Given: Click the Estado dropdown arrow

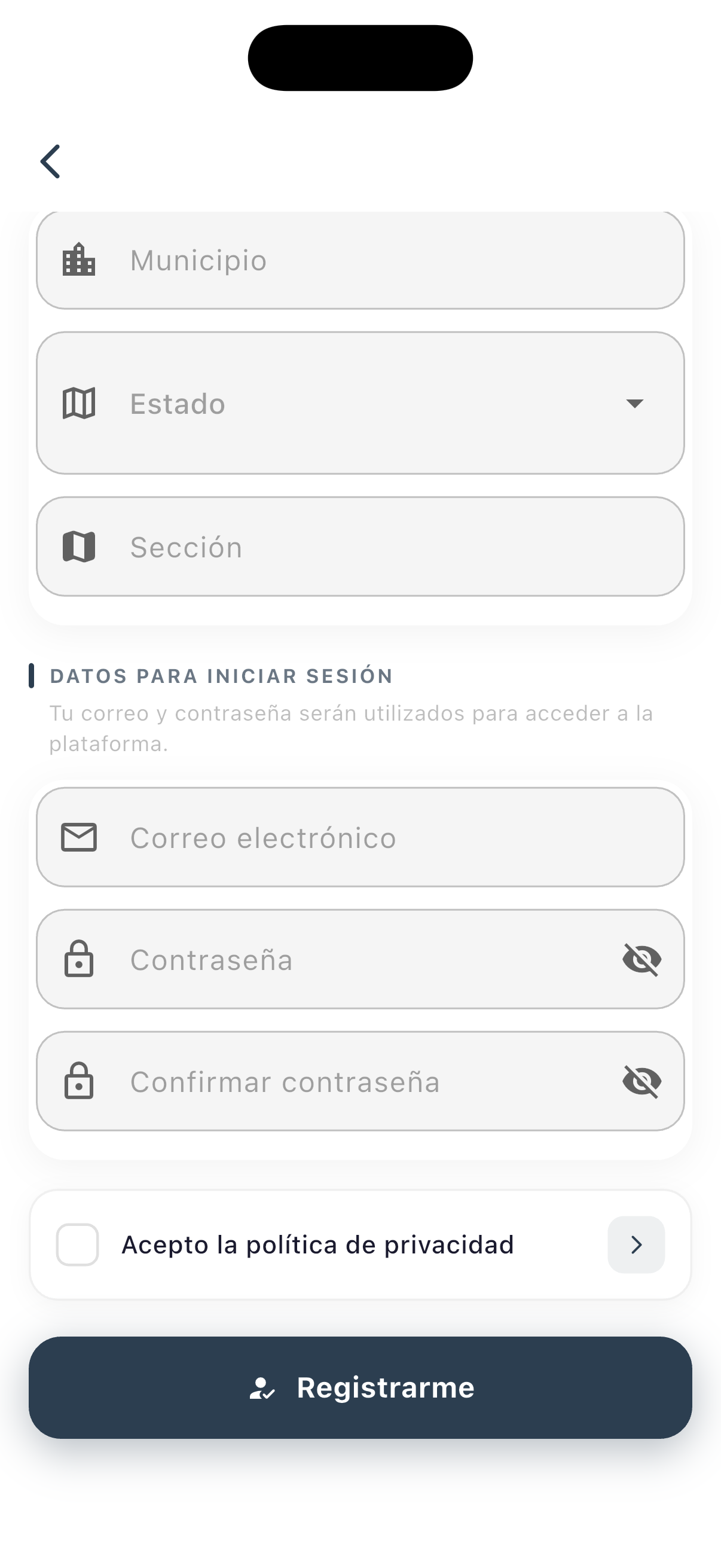Looking at the screenshot, I should click(x=634, y=403).
